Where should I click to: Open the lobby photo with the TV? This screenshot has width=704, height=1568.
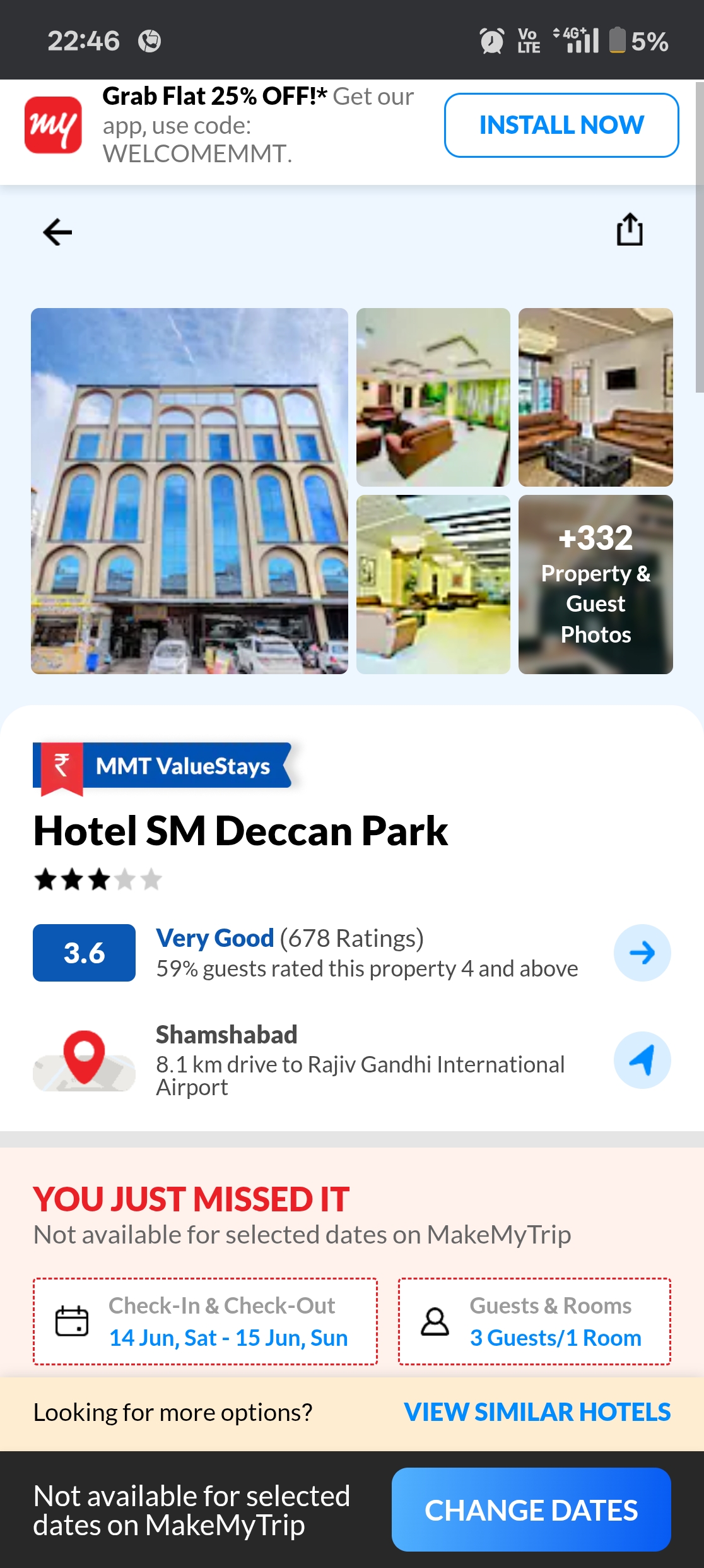pyautogui.click(x=595, y=397)
